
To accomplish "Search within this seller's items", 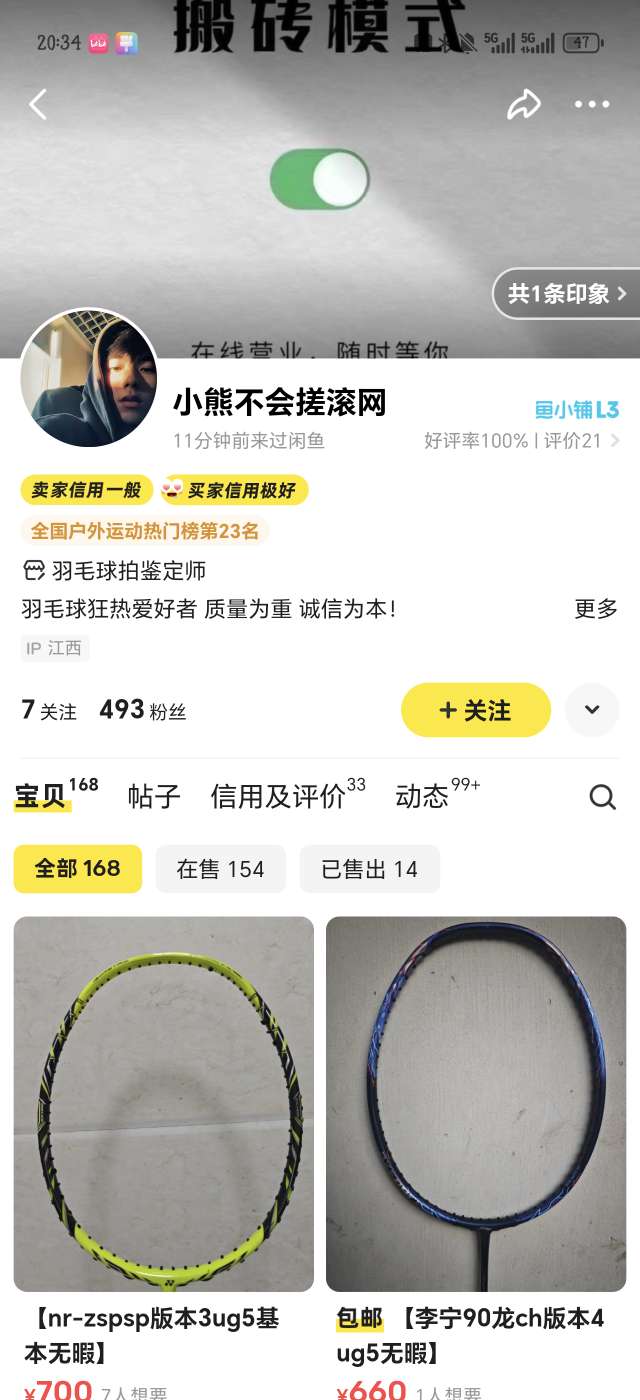I will pyautogui.click(x=602, y=797).
